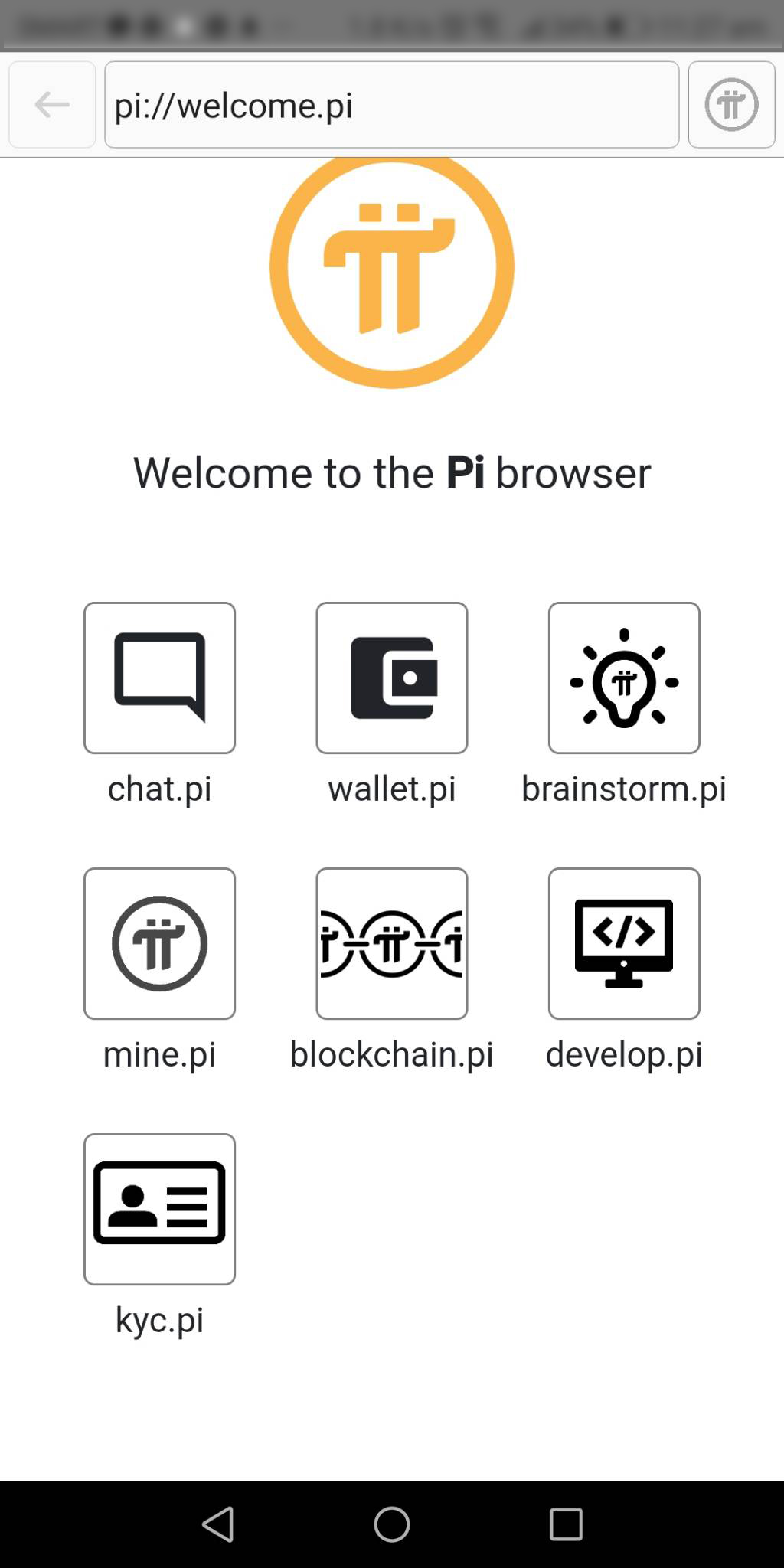The height and width of the screenshot is (1568, 784).
Task: Open wallet.pi
Action: pyautogui.click(x=391, y=678)
